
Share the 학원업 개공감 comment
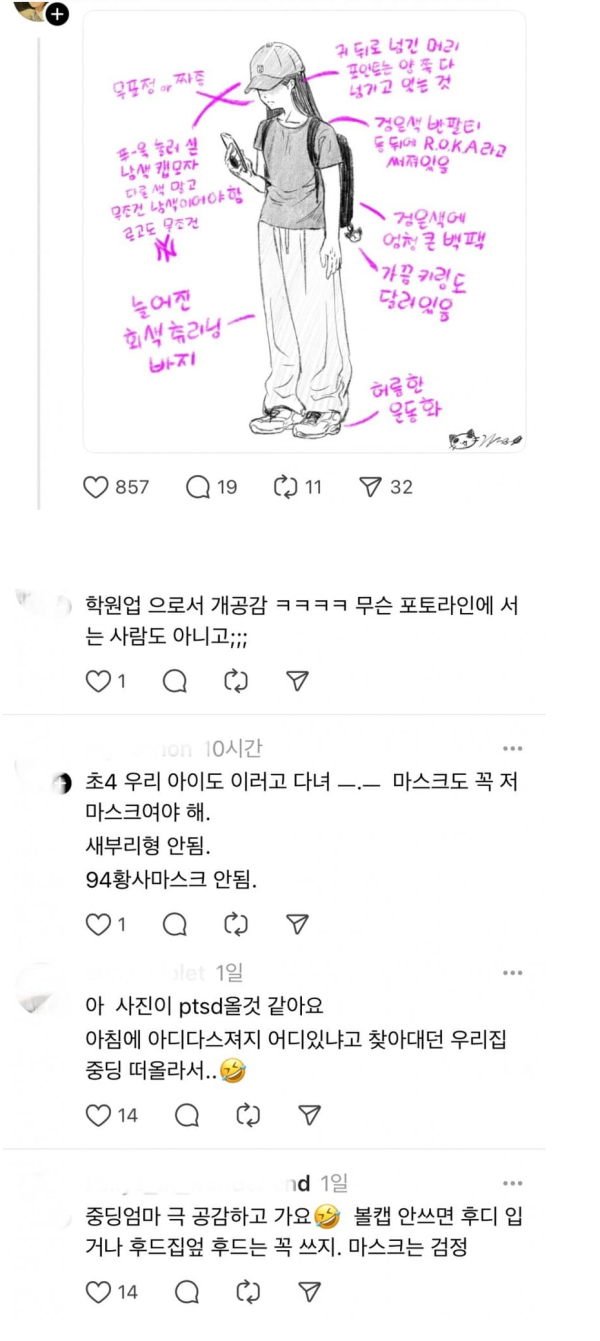click(x=297, y=681)
